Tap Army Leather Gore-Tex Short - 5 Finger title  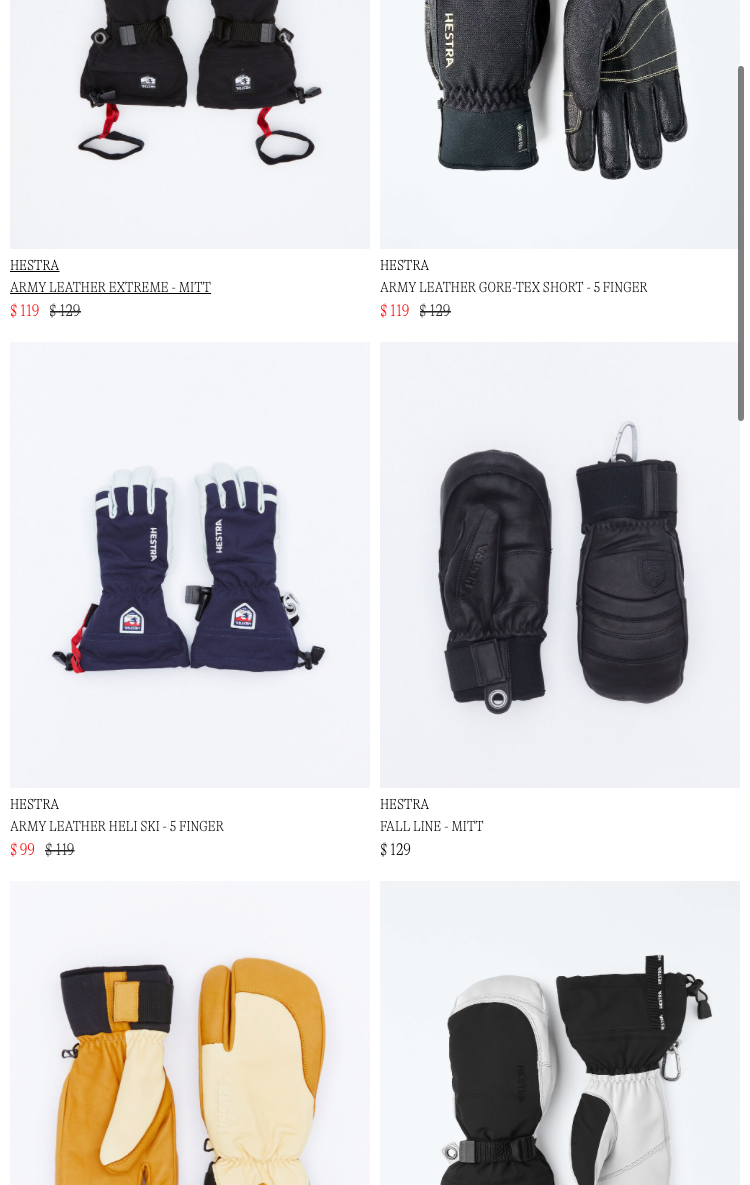[513, 288]
